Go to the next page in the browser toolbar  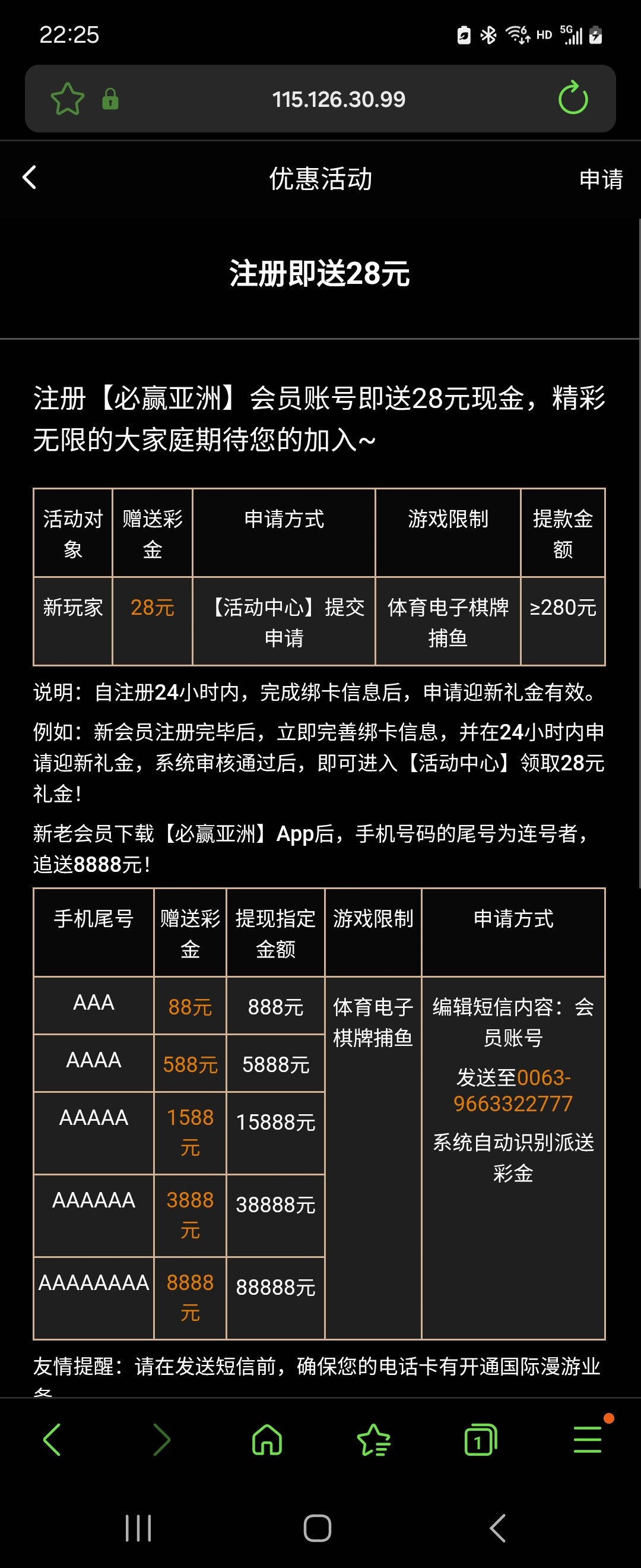[x=161, y=1440]
